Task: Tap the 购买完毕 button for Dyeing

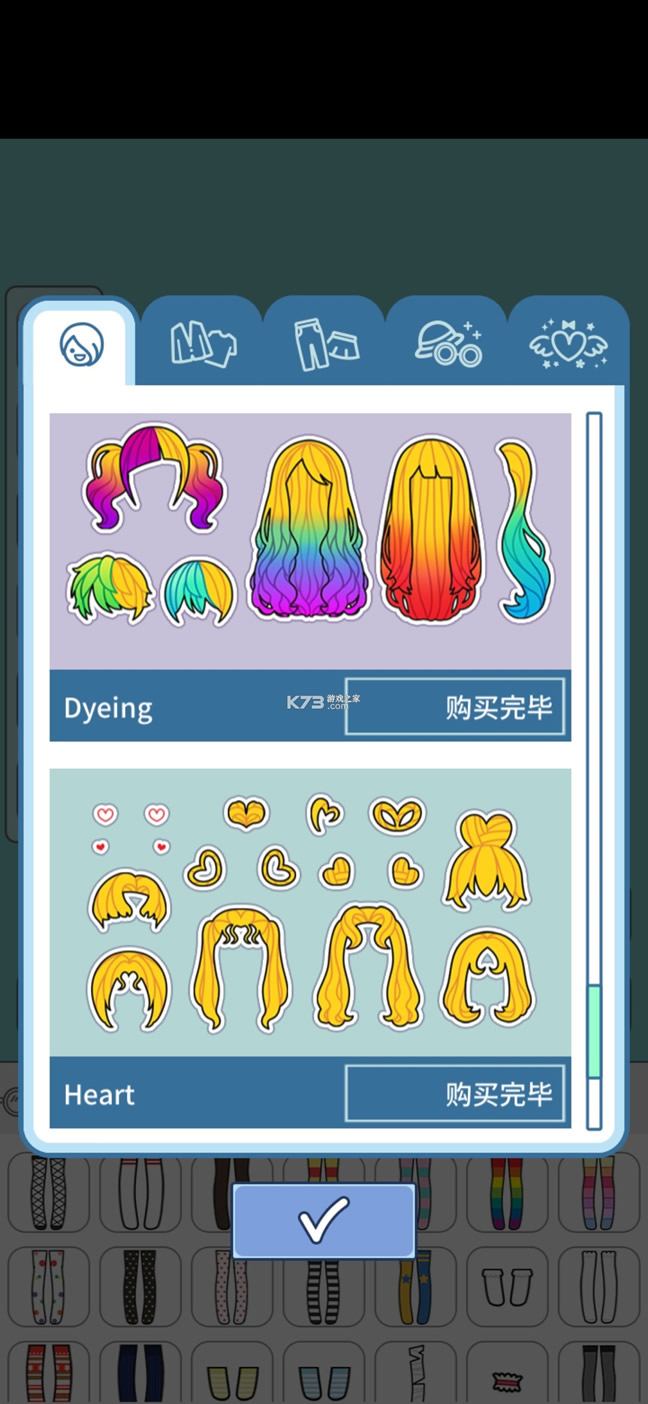Action: tap(455, 707)
